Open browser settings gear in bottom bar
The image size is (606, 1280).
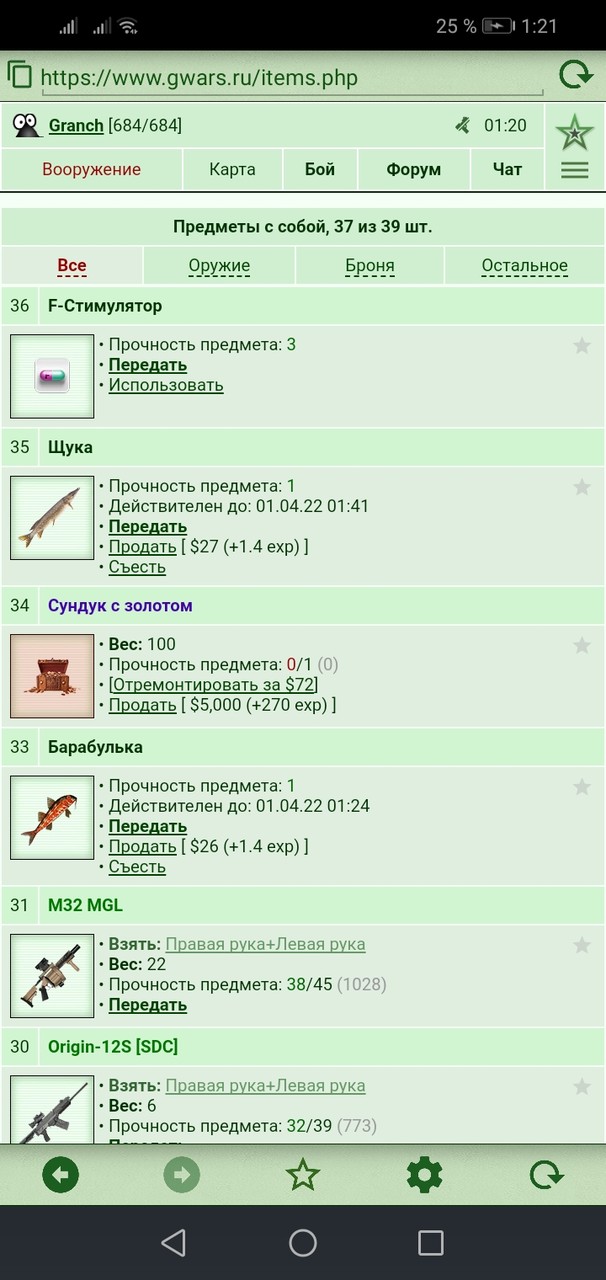pos(425,1175)
